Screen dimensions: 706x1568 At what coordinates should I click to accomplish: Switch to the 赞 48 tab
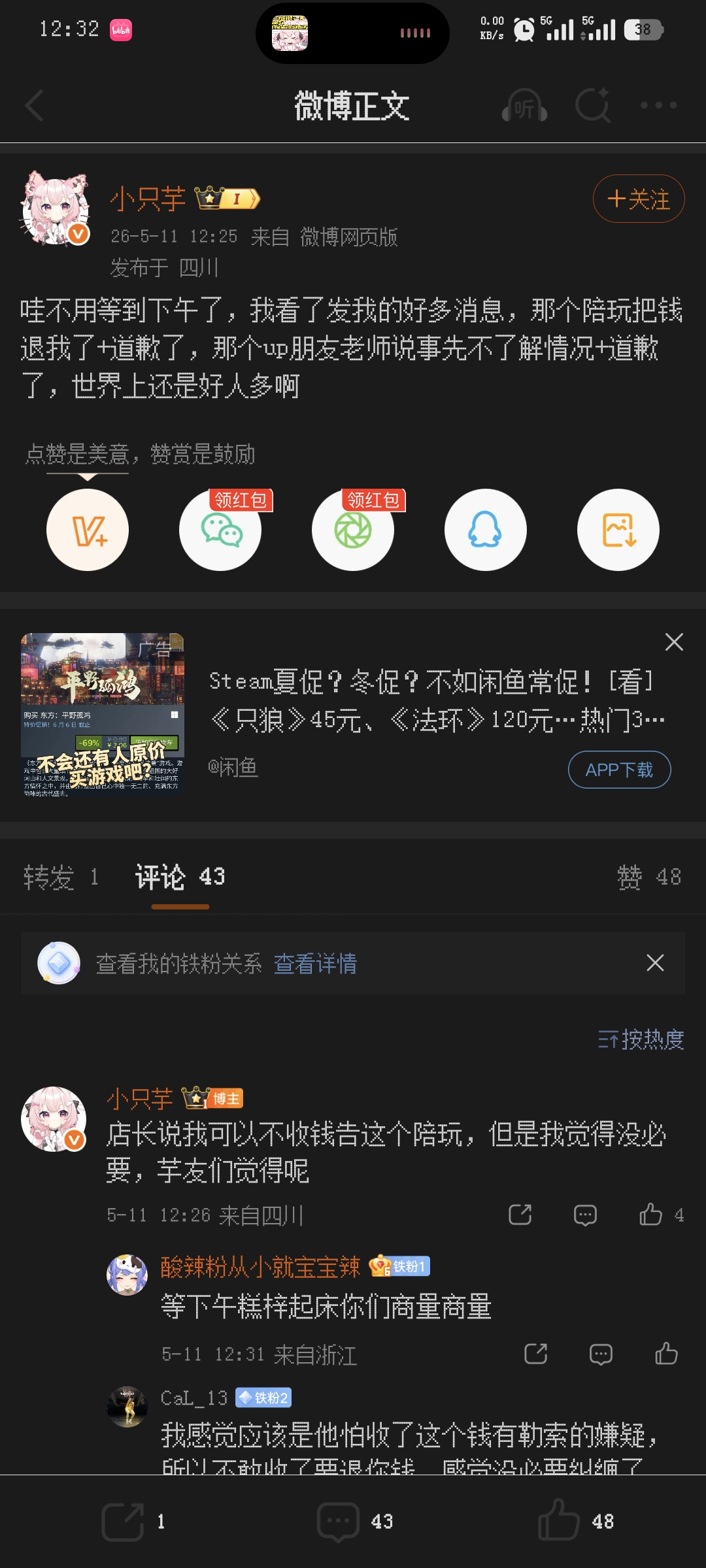pos(649,877)
